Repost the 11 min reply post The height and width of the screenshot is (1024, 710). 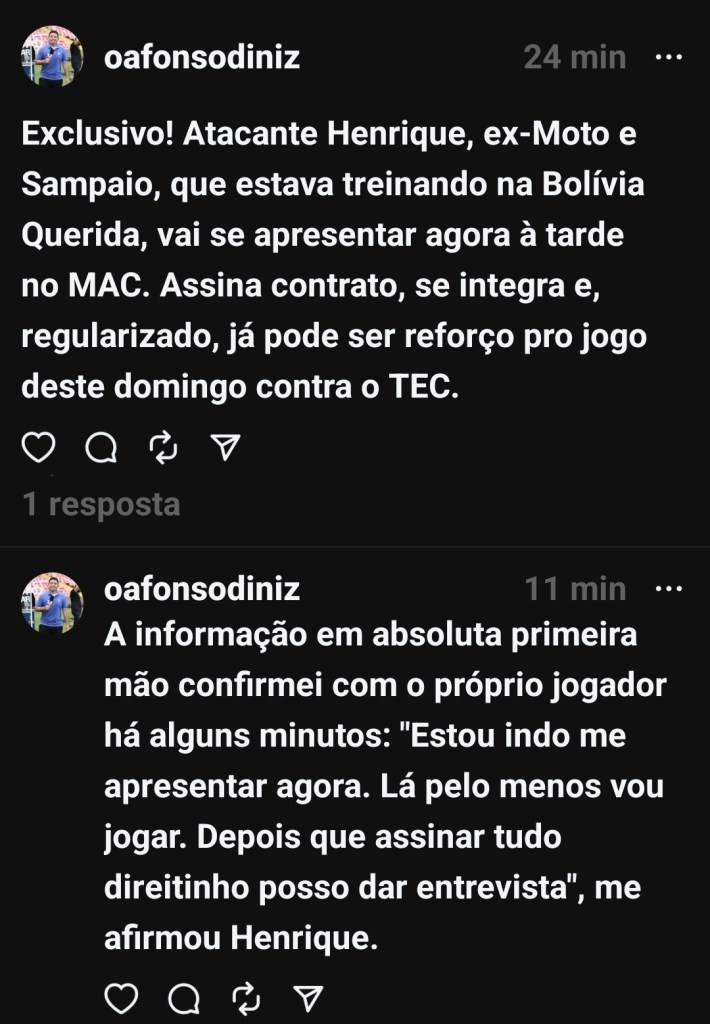click(x=246, y=997)
